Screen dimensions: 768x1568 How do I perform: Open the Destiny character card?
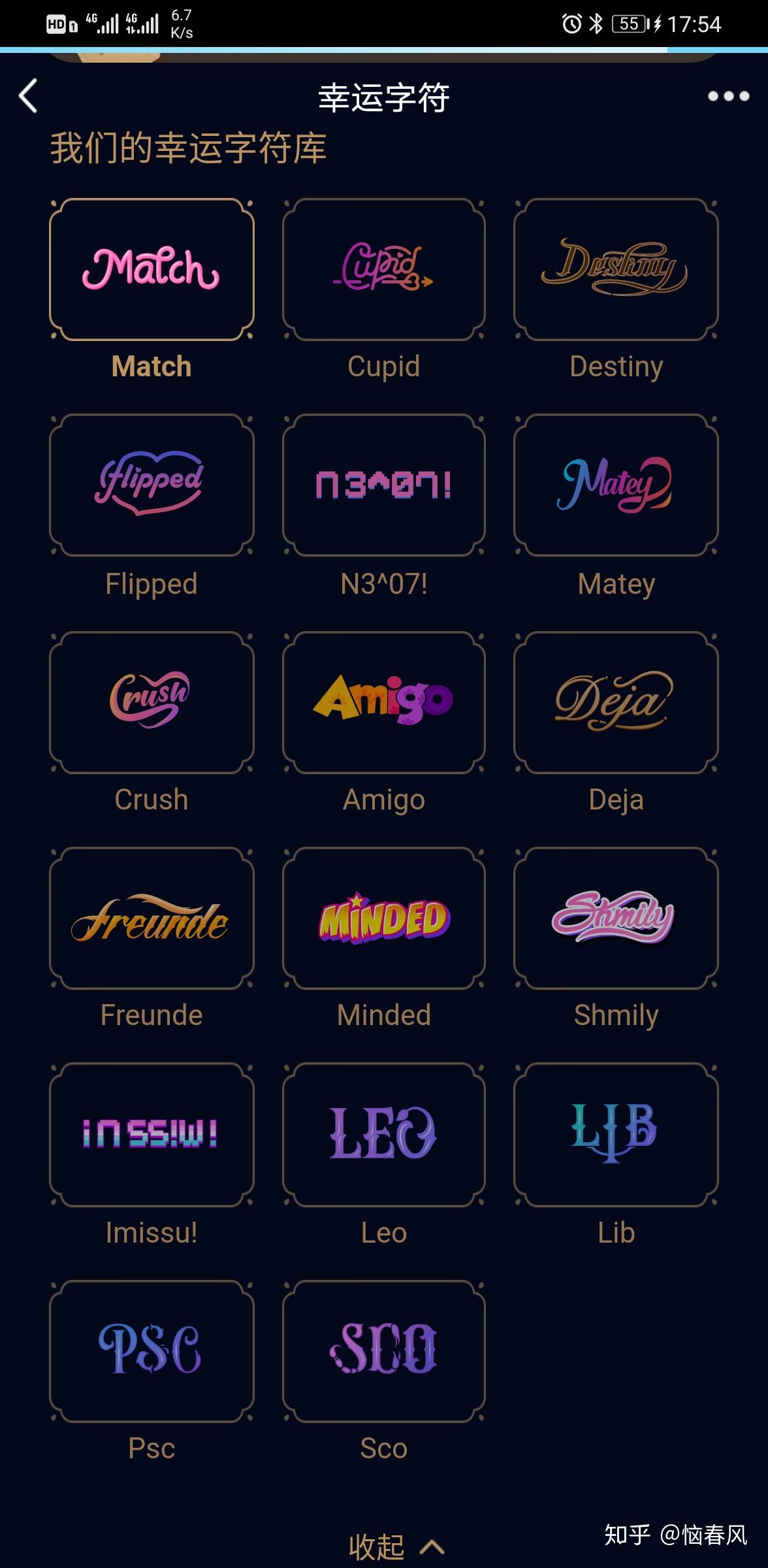click(616, 269)
